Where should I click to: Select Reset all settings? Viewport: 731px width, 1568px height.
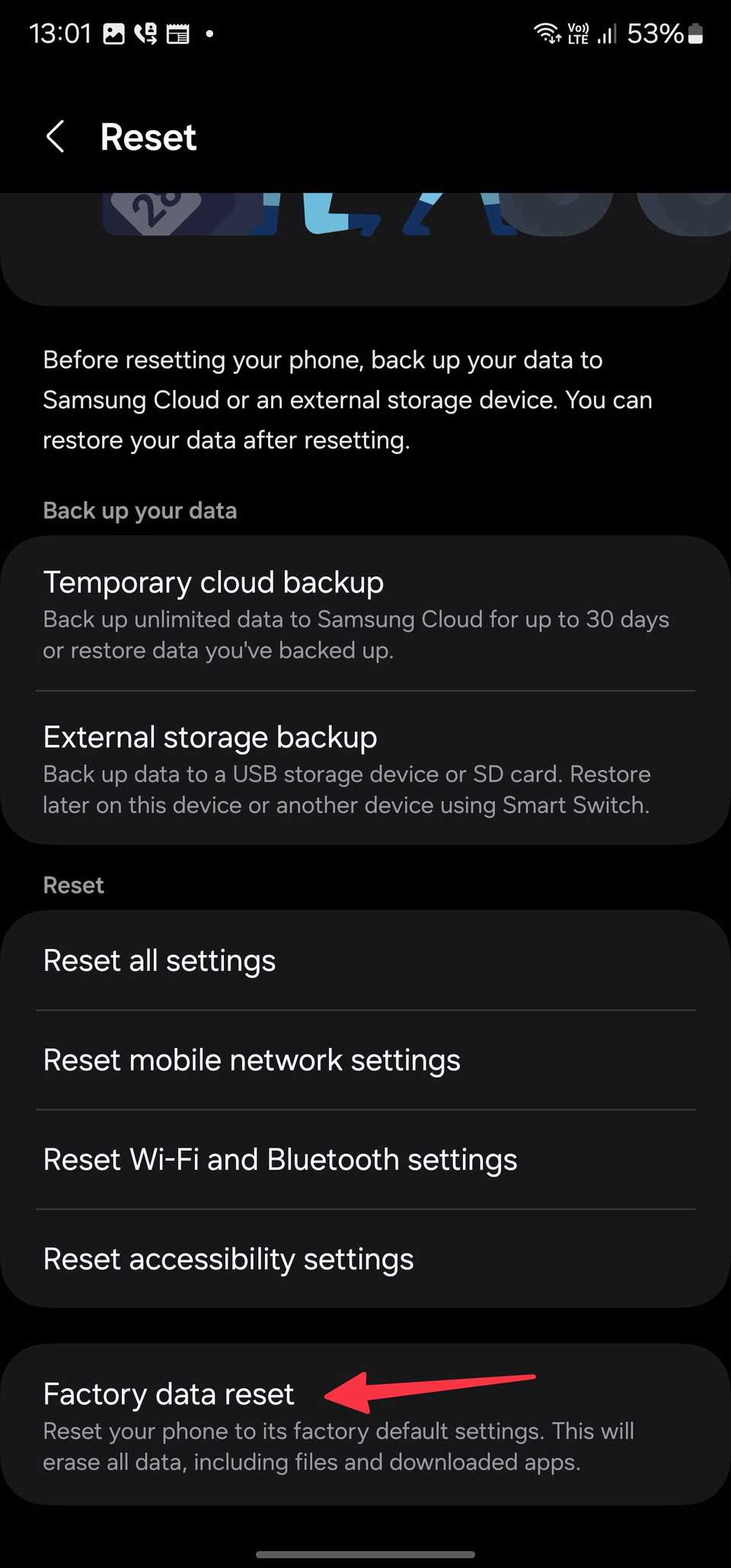[365, 960]
